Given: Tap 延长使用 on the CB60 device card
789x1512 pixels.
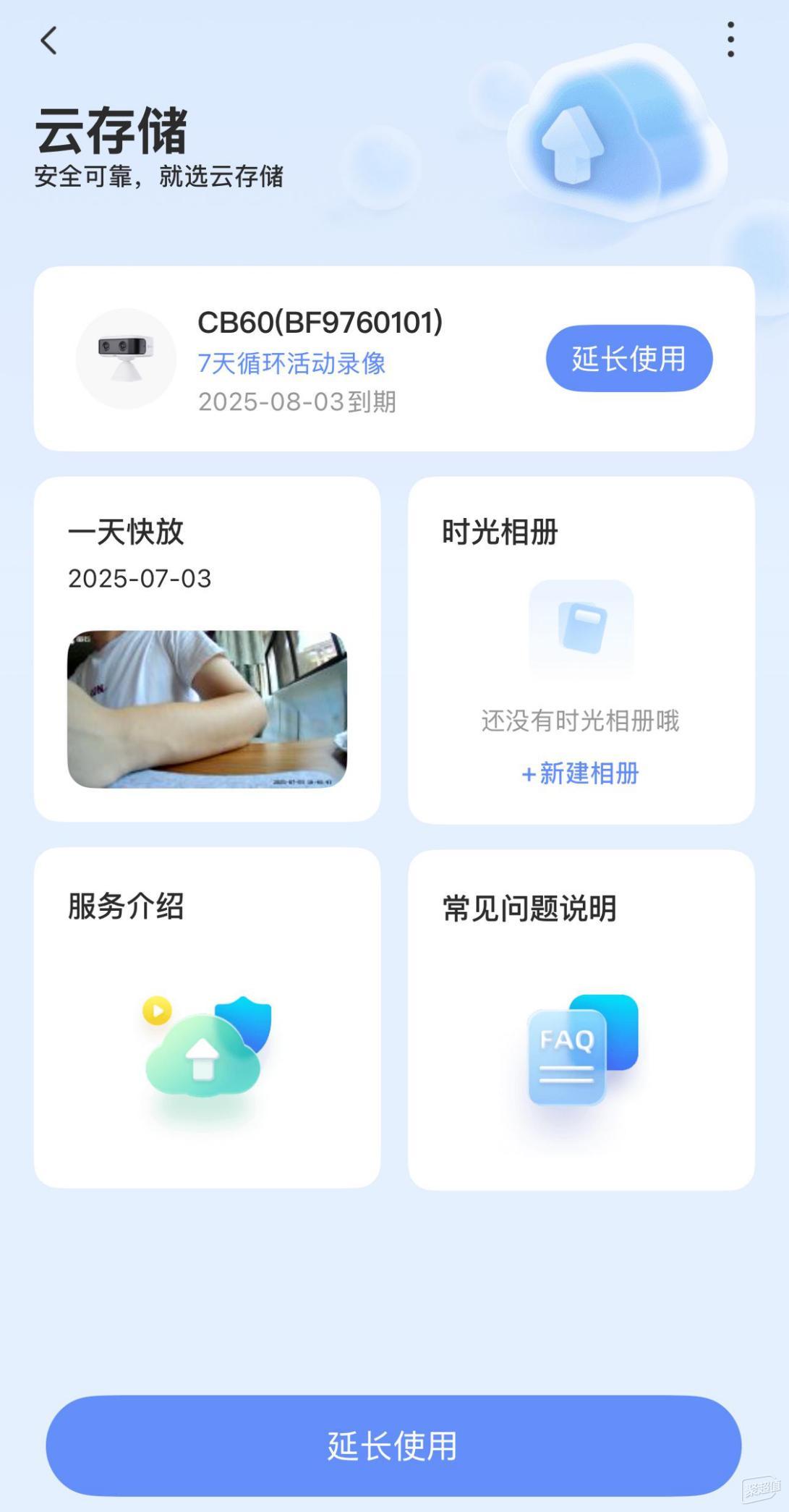Looking at the screenshot, I should 628,358.
